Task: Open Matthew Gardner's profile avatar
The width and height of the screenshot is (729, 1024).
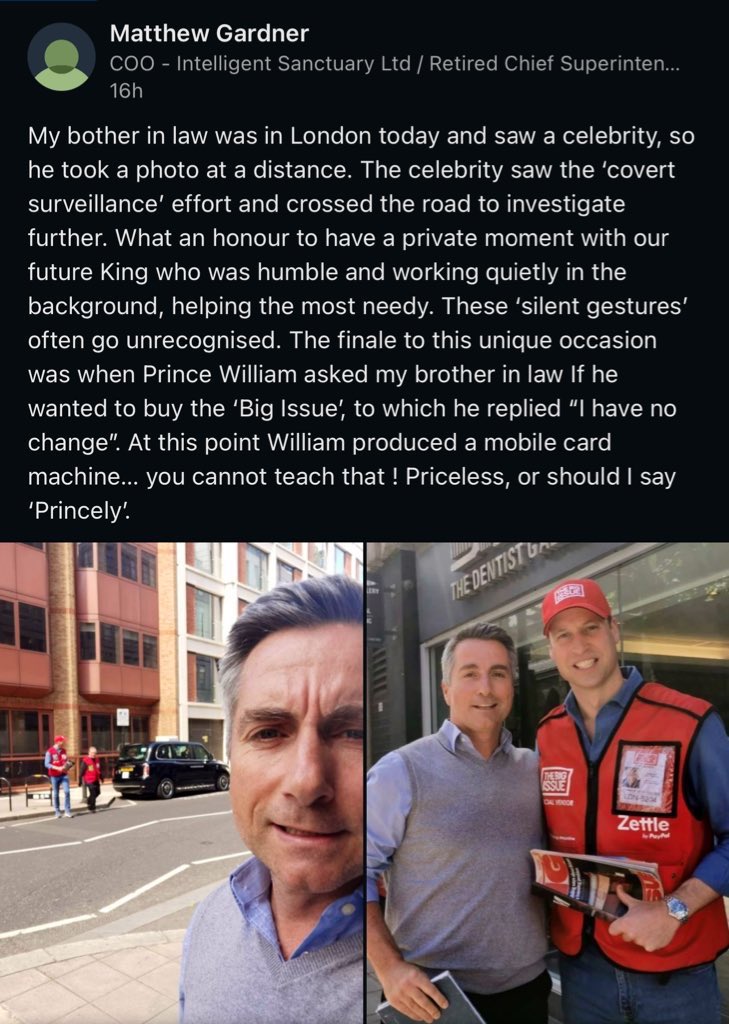Action: (61, 58)
